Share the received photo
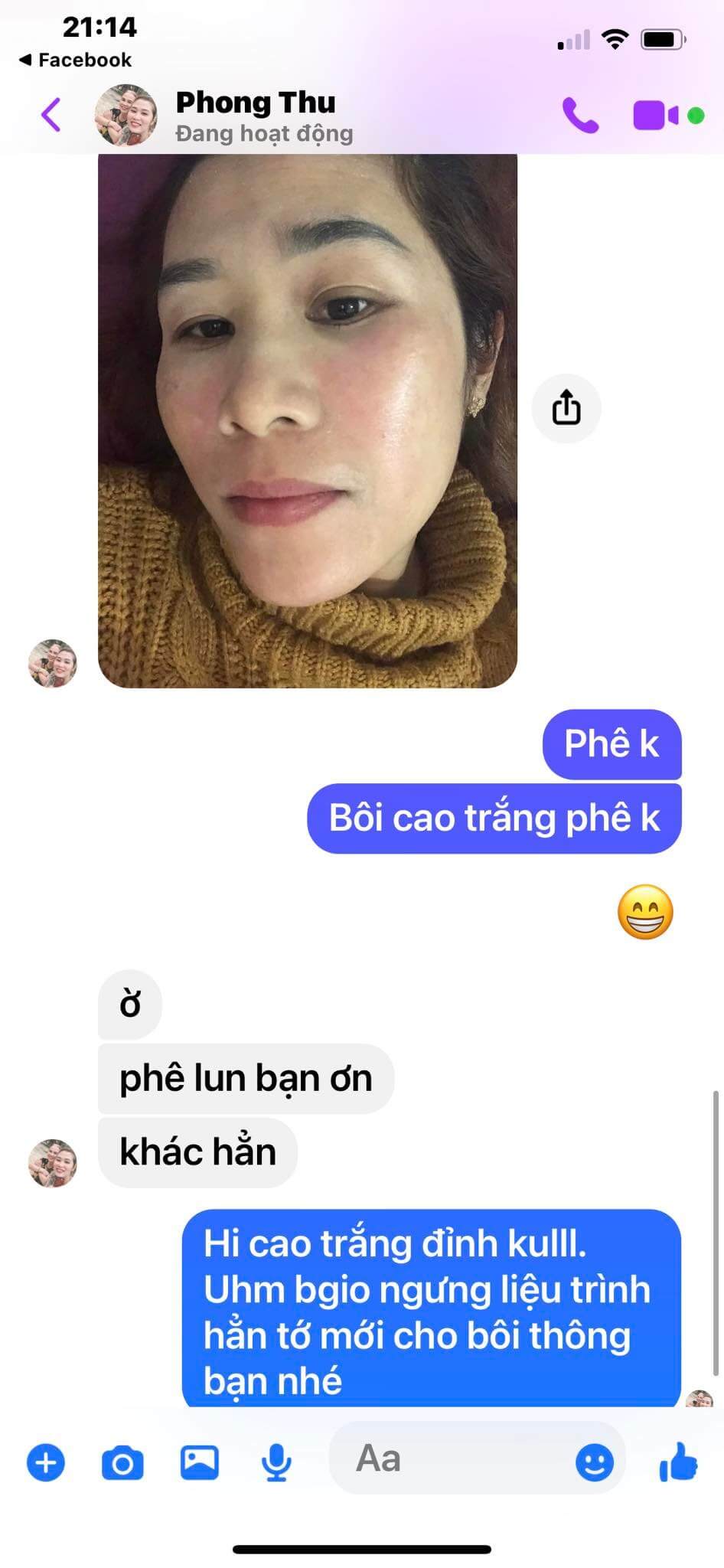Image resolution: width=724 pixels, height=1568 pixels. coord(566,408)
